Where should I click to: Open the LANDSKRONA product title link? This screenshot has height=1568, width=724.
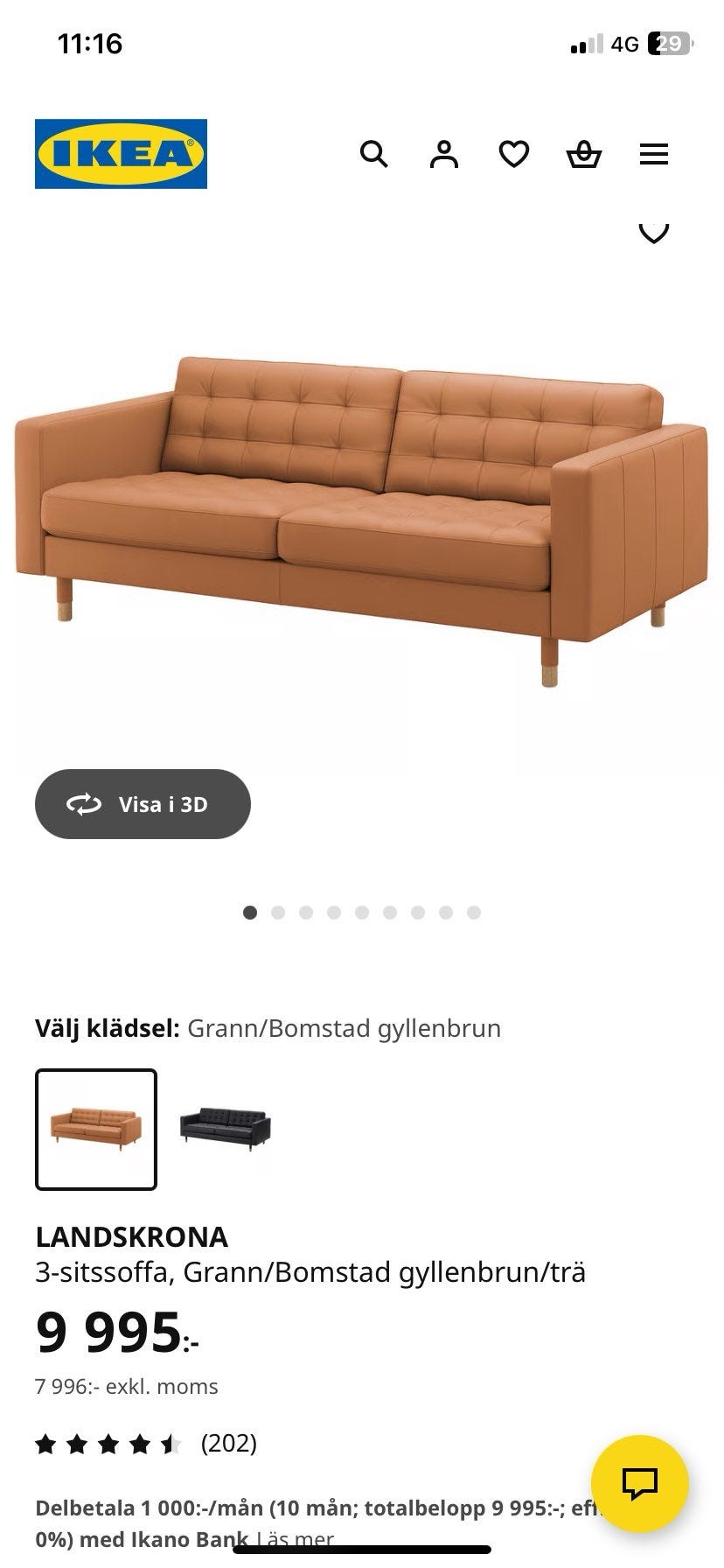131,1236
